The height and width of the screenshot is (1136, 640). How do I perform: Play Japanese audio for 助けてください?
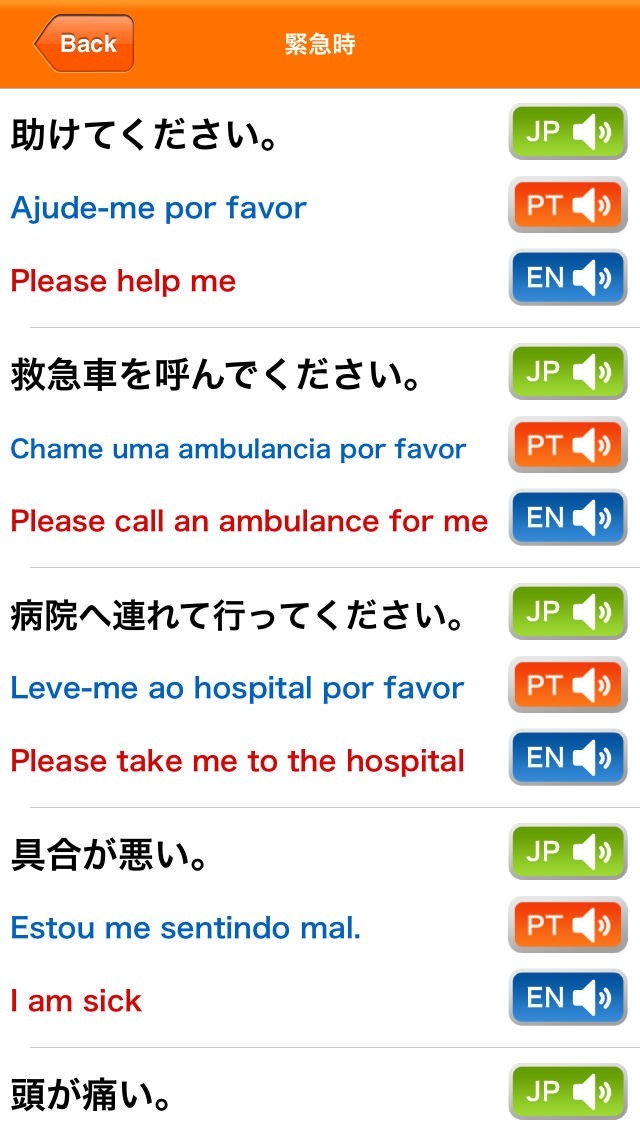coord(567,133)
